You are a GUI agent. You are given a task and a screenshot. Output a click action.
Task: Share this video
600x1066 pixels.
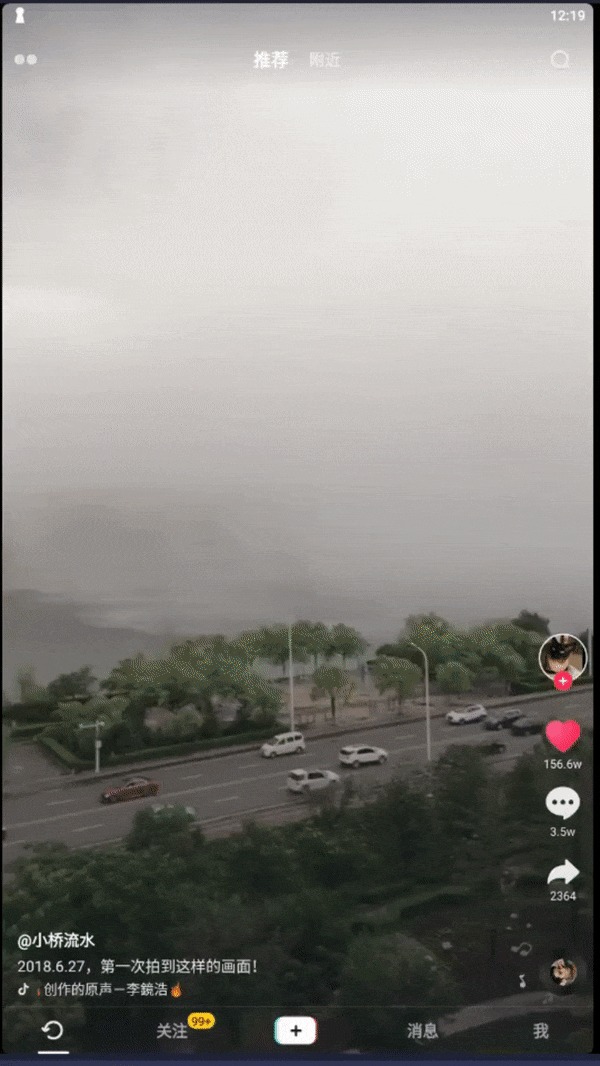pos(562,872)
